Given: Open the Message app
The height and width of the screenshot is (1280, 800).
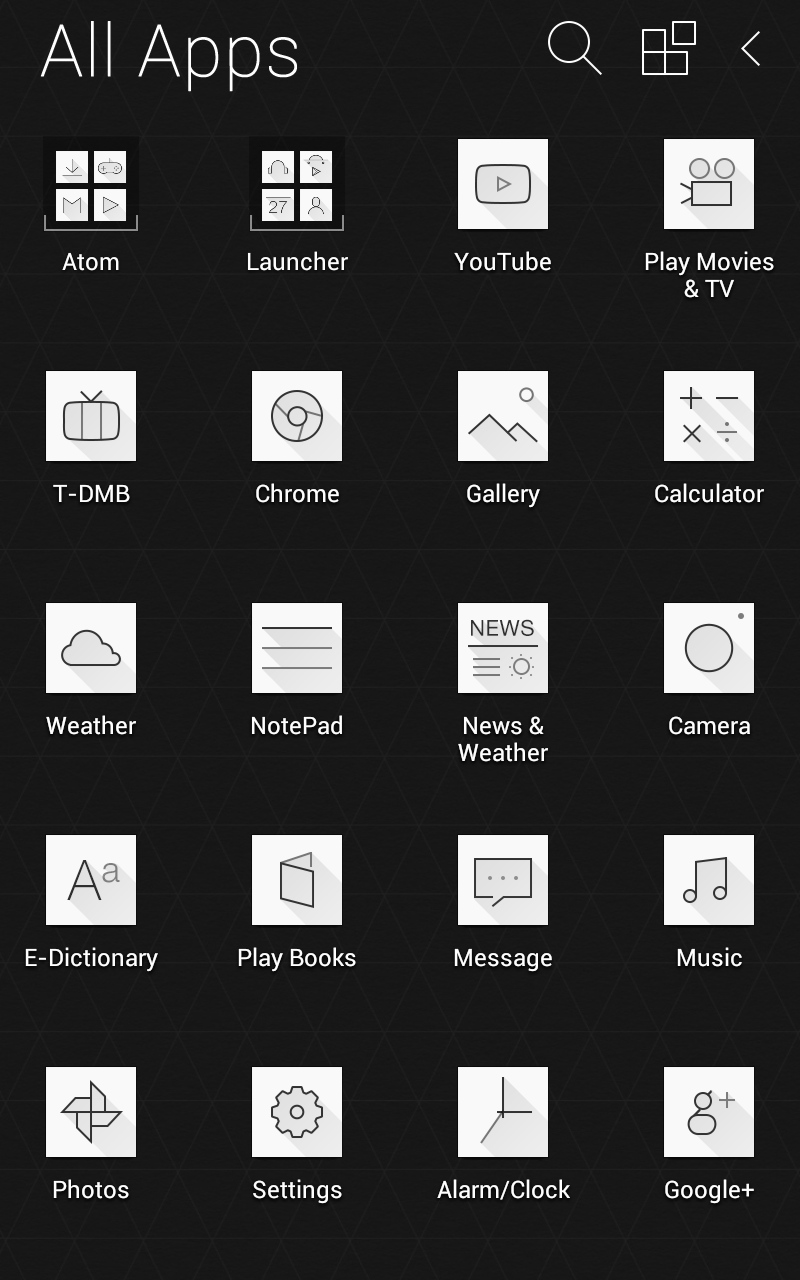Looking at the screenshot, I should point(503,880).
